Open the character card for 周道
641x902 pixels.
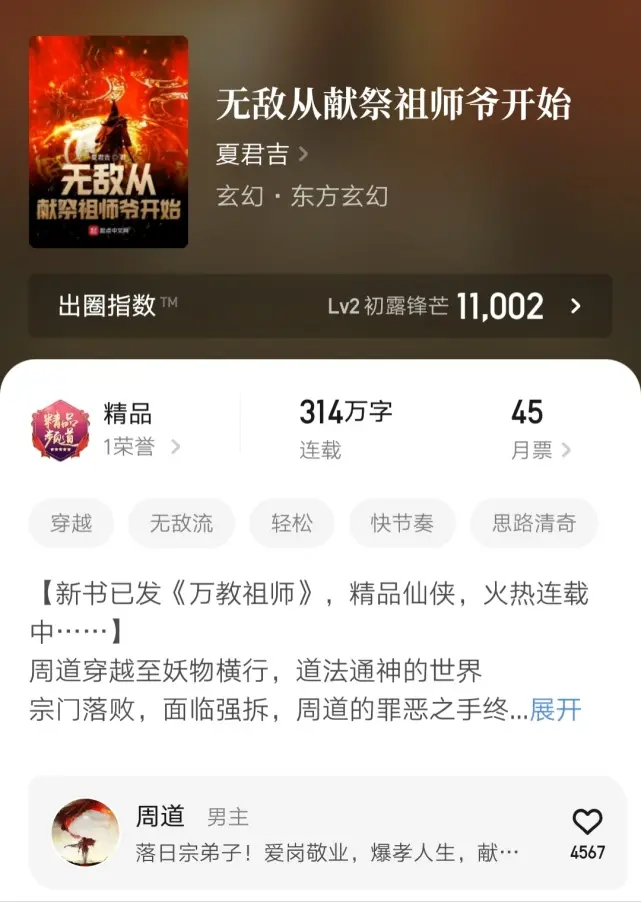tap(300, 832)
